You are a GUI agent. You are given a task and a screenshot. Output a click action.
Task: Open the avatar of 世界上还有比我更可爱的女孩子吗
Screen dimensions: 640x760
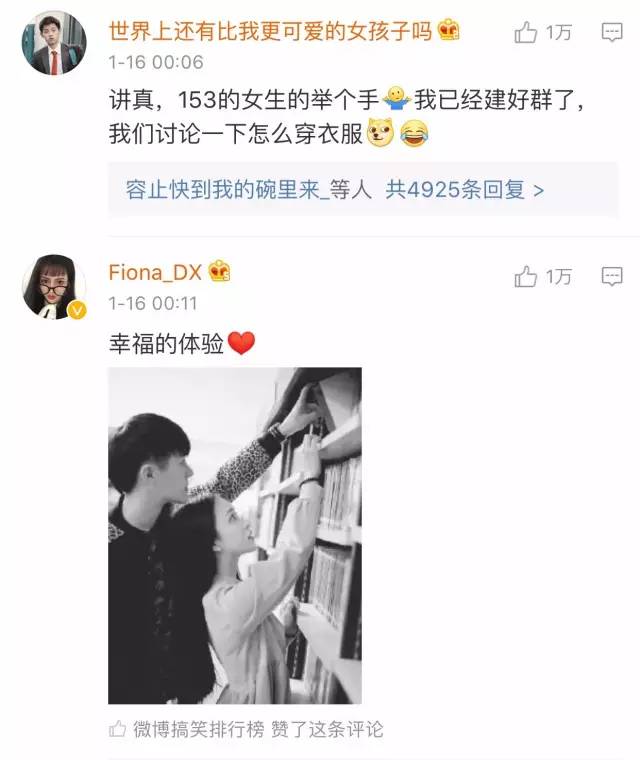(54, 43)
